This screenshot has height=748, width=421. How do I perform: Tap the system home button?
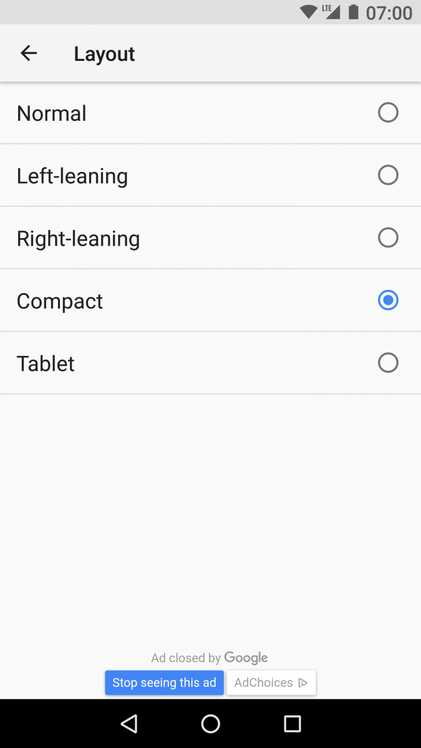tap(210, 724)
